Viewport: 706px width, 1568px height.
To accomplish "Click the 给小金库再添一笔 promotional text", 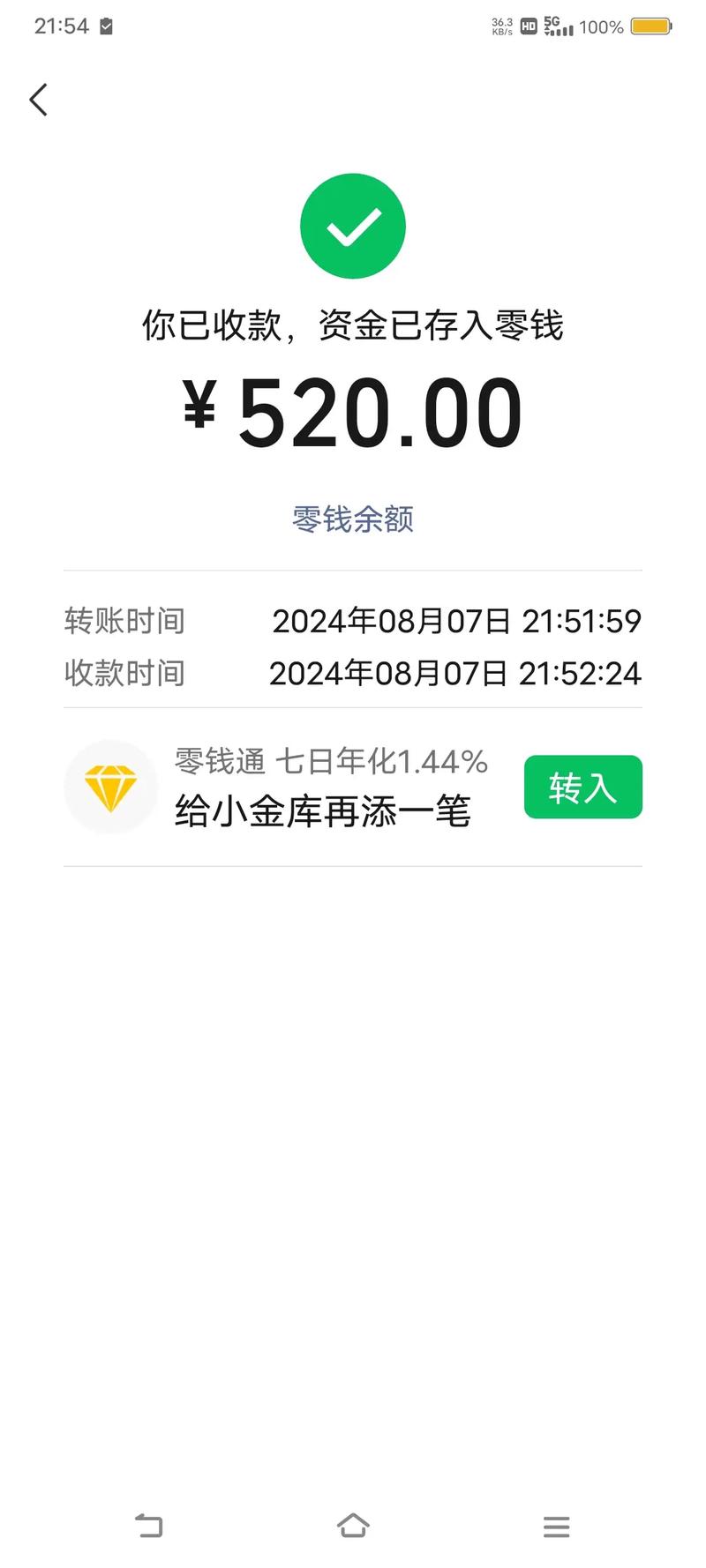I will (x=323, y=811).
